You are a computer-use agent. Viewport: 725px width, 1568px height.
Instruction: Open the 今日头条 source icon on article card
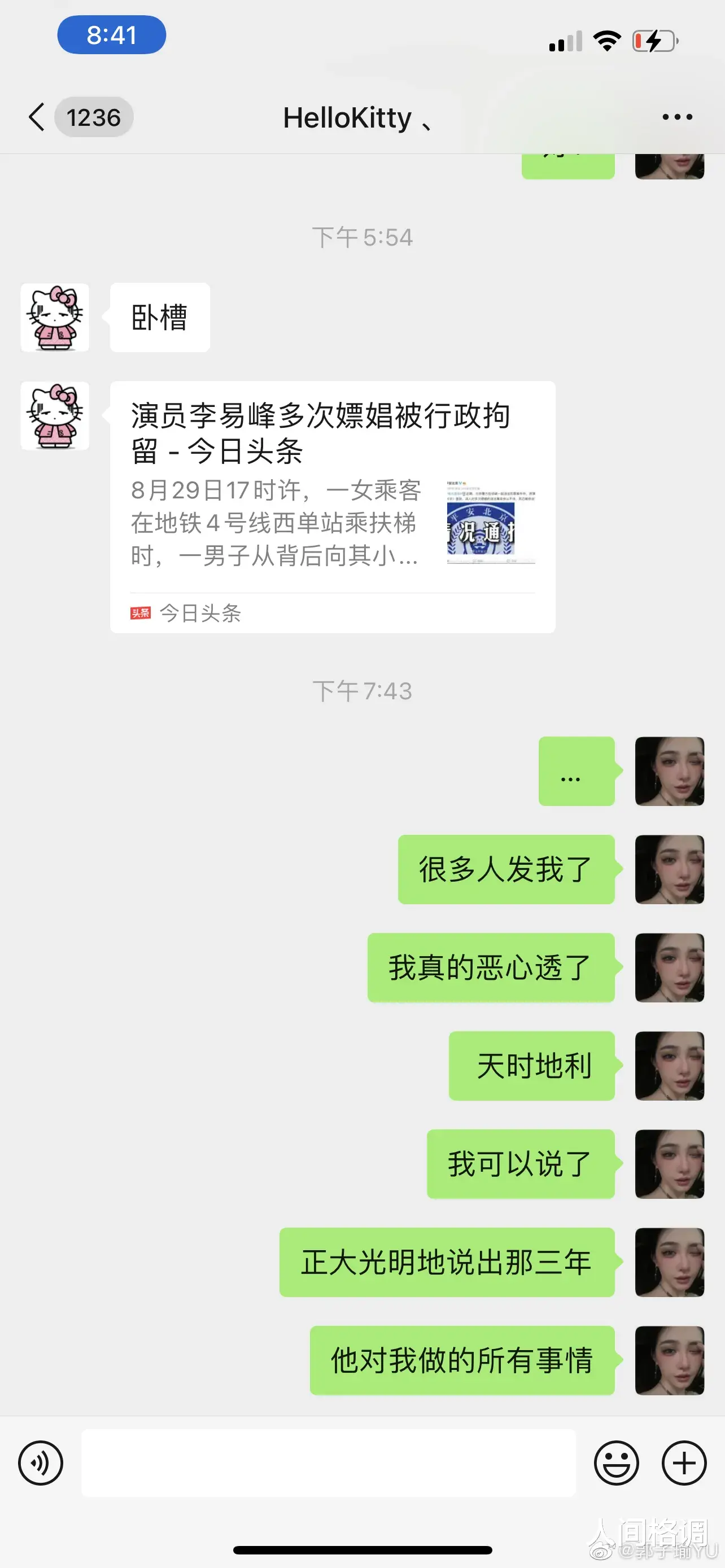[142, 614]
